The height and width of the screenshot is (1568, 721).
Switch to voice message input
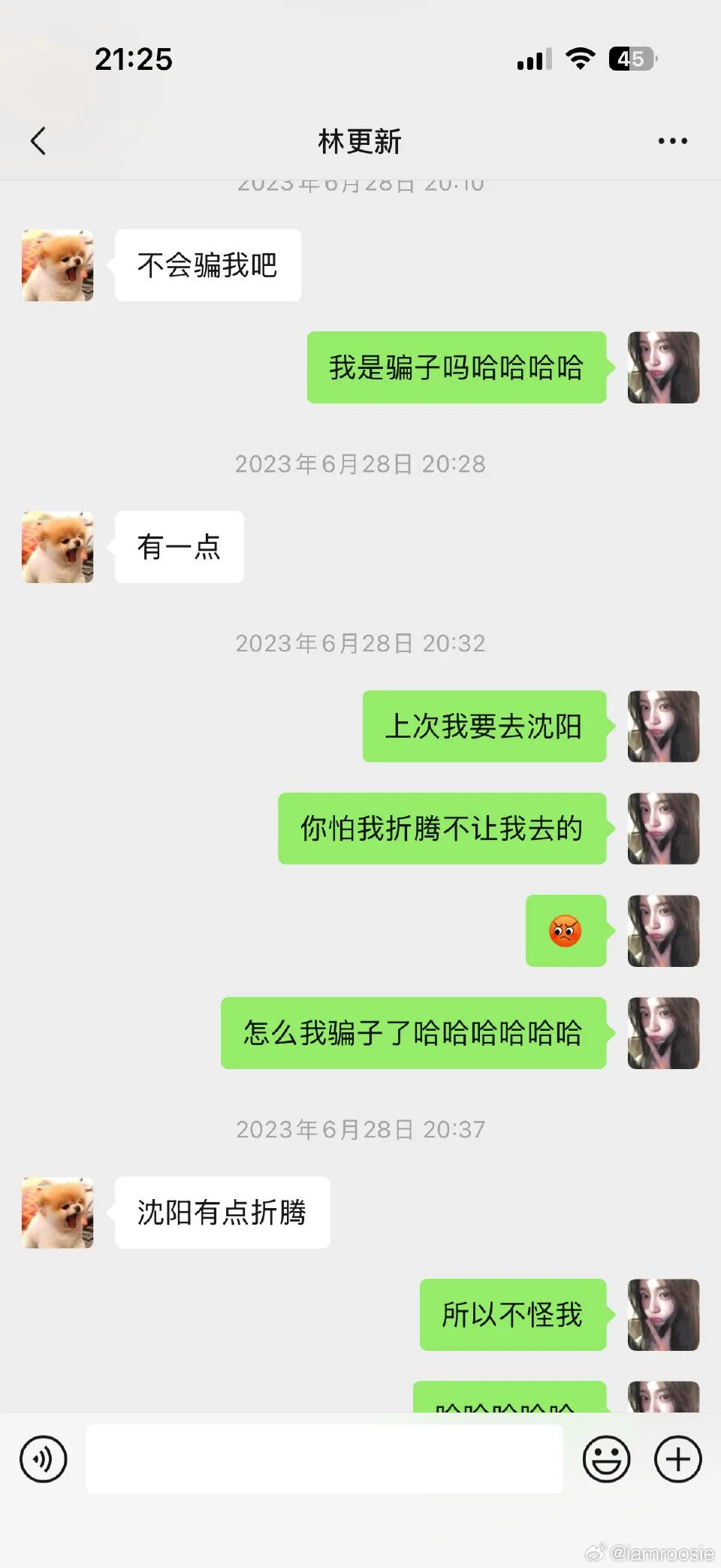click(44, 1459)
